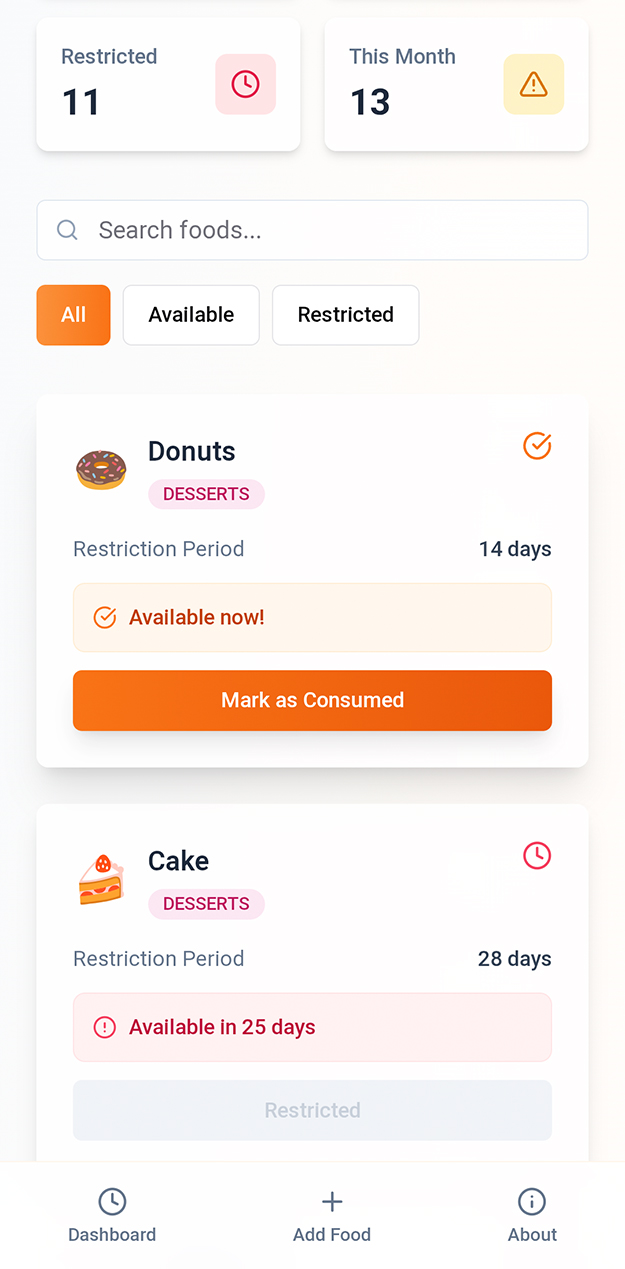This screenshot has height=1269, width=625.
Task: Open the Search foods field
Action: point(312,230)
